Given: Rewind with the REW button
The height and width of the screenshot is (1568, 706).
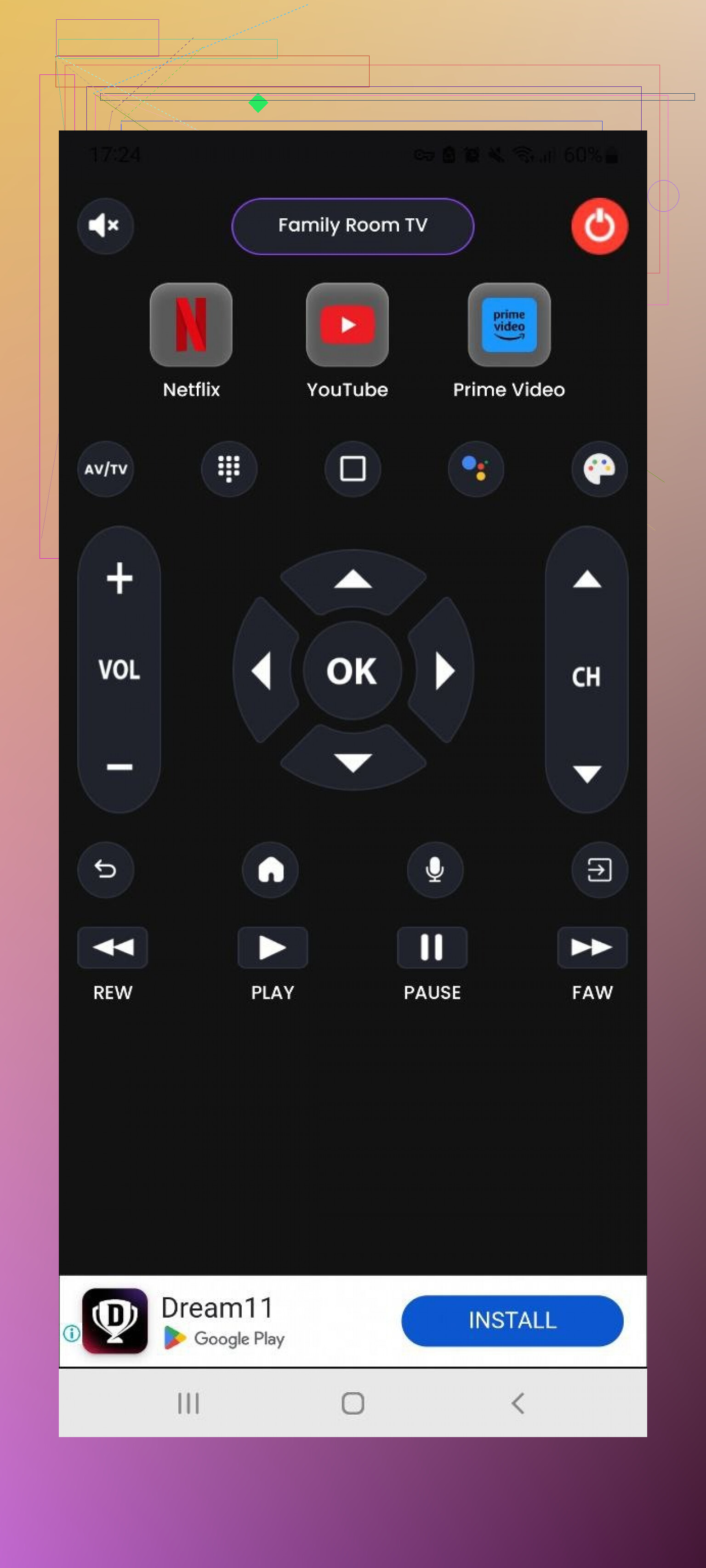Looking at the screenshot, I should (113, 947).
